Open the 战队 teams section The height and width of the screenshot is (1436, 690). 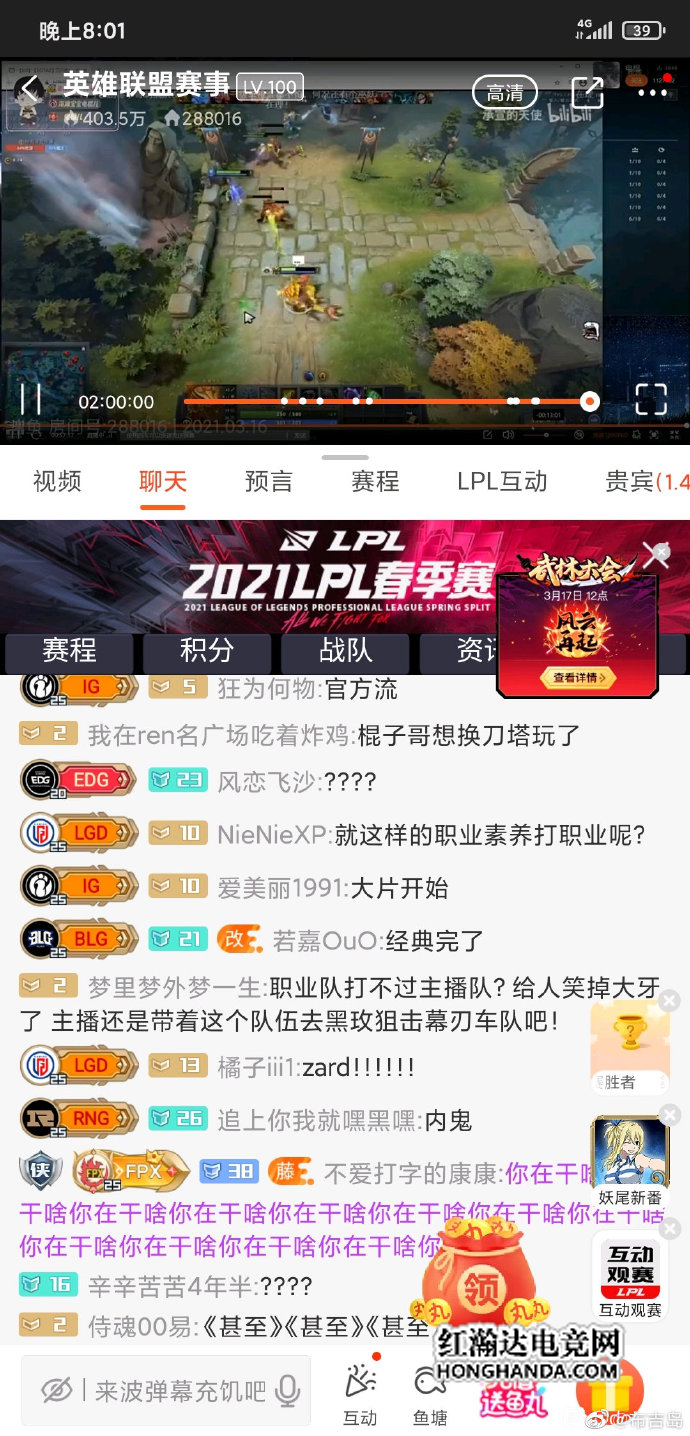pyautogui.click(x=345, y=651)
